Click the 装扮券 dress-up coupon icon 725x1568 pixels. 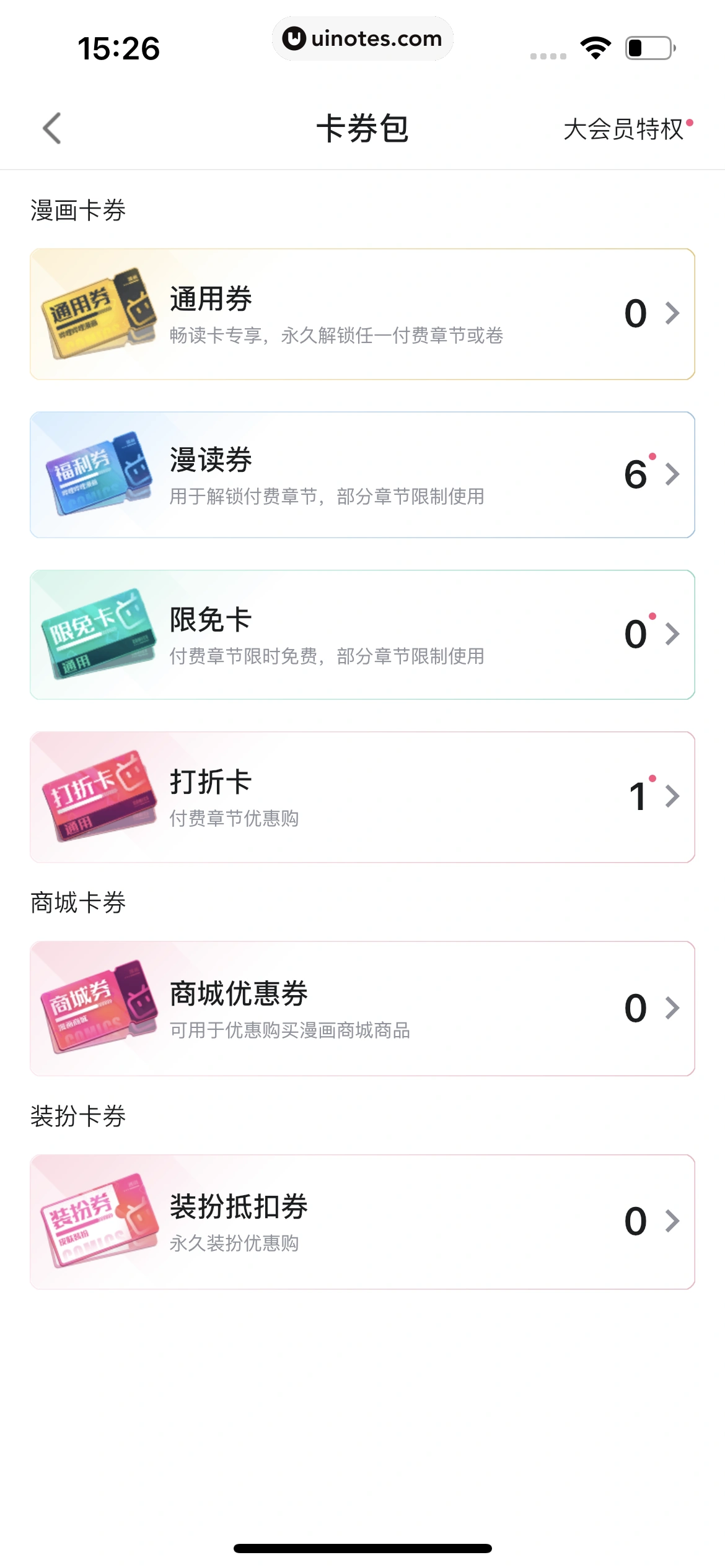click(96, 1219)
